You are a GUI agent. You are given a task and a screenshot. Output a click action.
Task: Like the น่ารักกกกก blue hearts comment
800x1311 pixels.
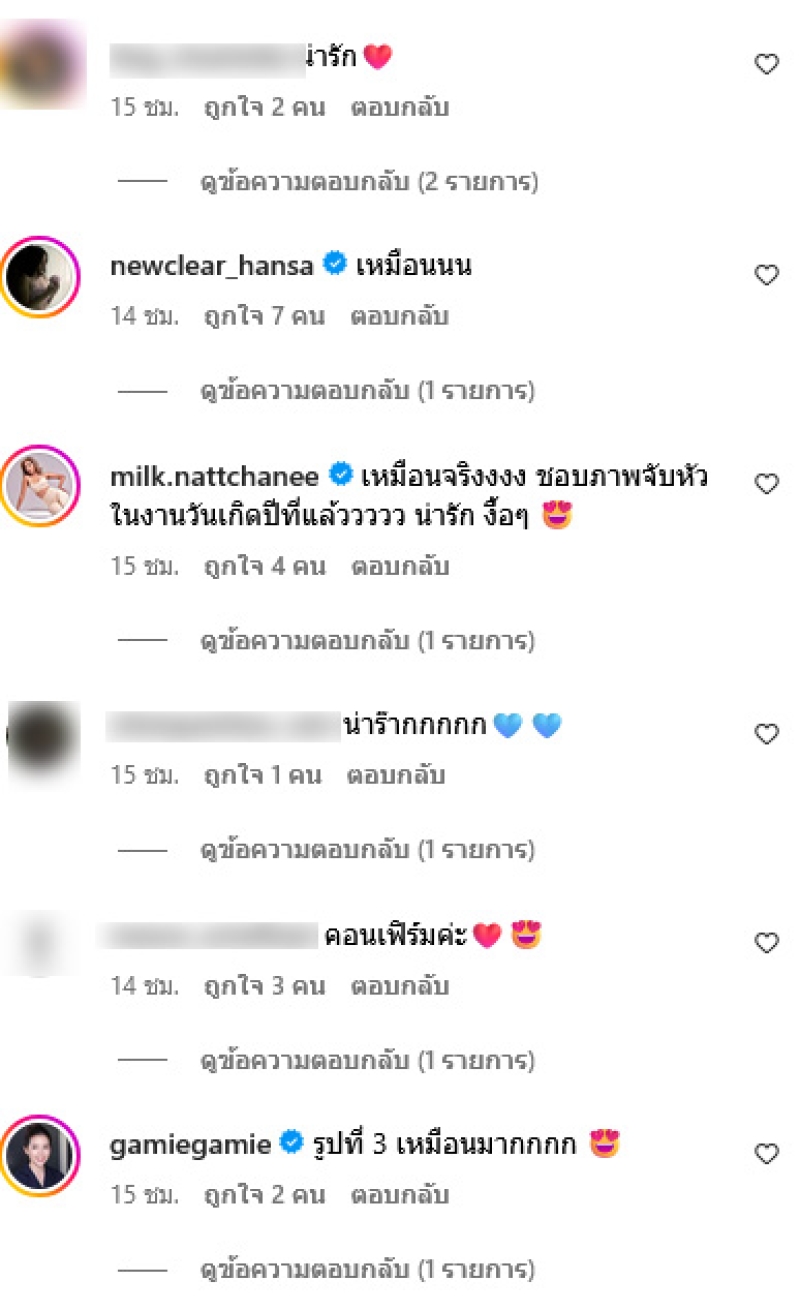coord(766,734)
